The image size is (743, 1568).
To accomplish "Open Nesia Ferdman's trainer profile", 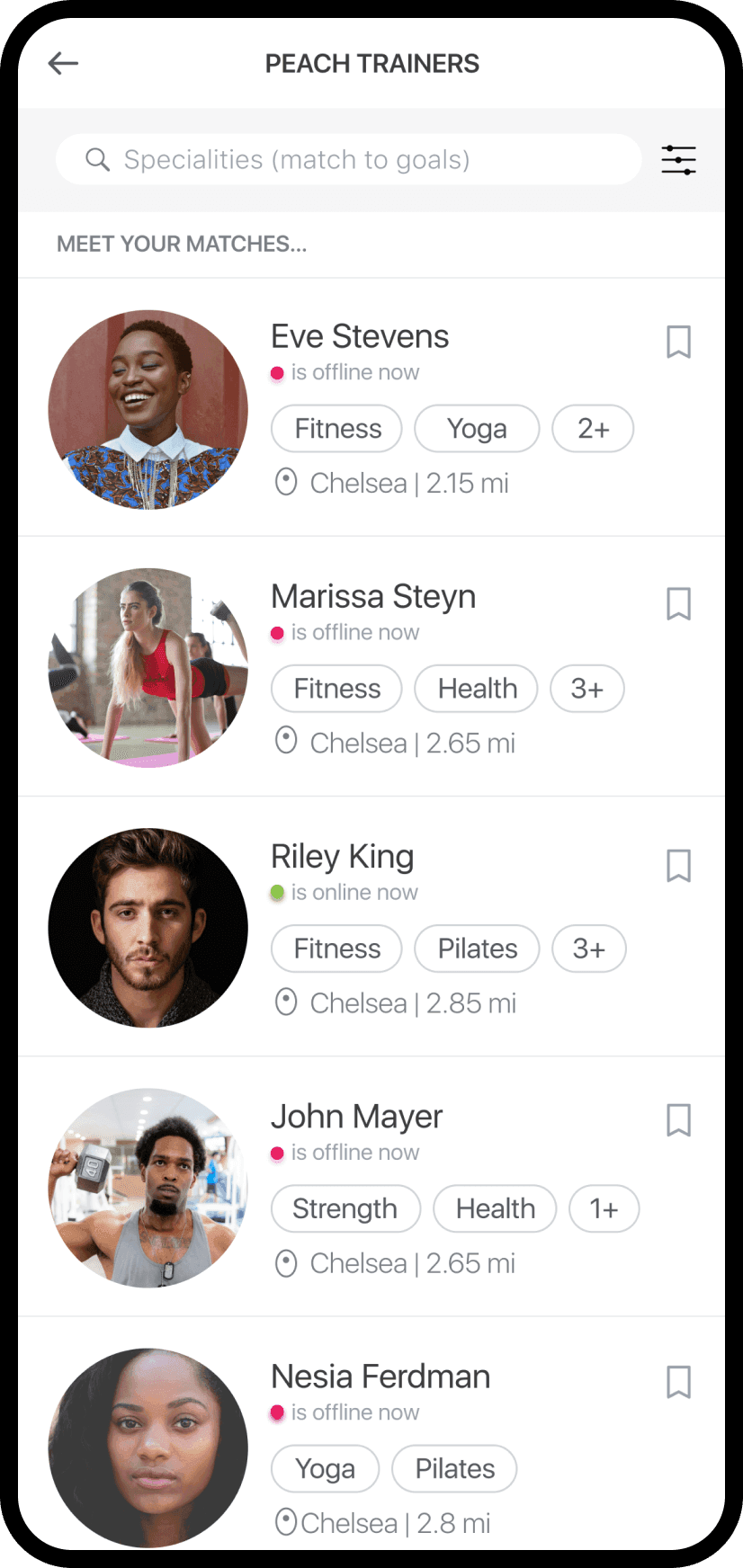I will (x=380, y=1376).
